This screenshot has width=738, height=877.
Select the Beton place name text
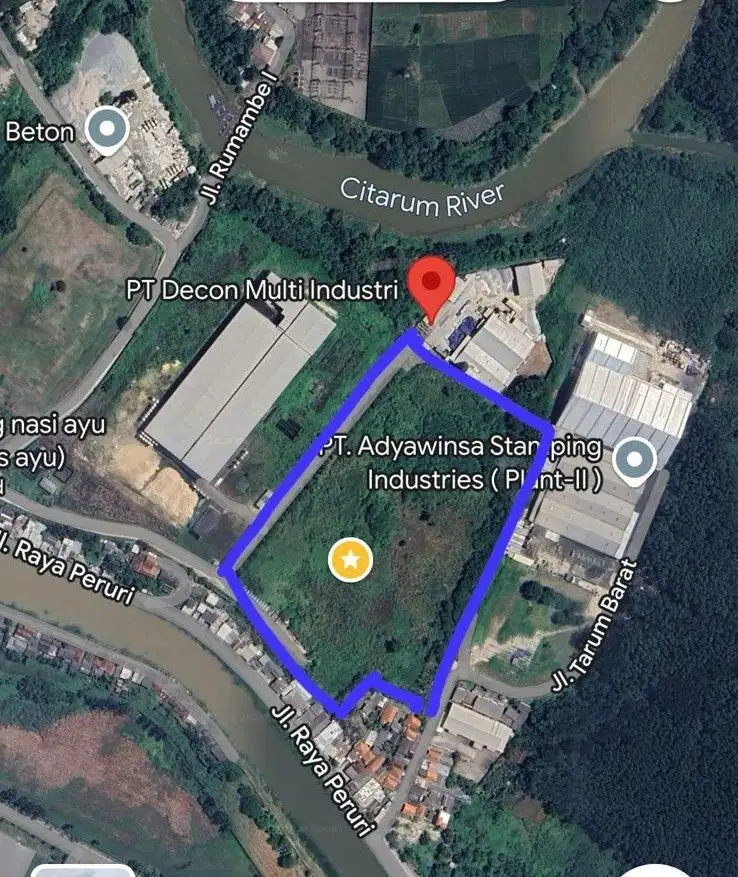click(39, 128)
